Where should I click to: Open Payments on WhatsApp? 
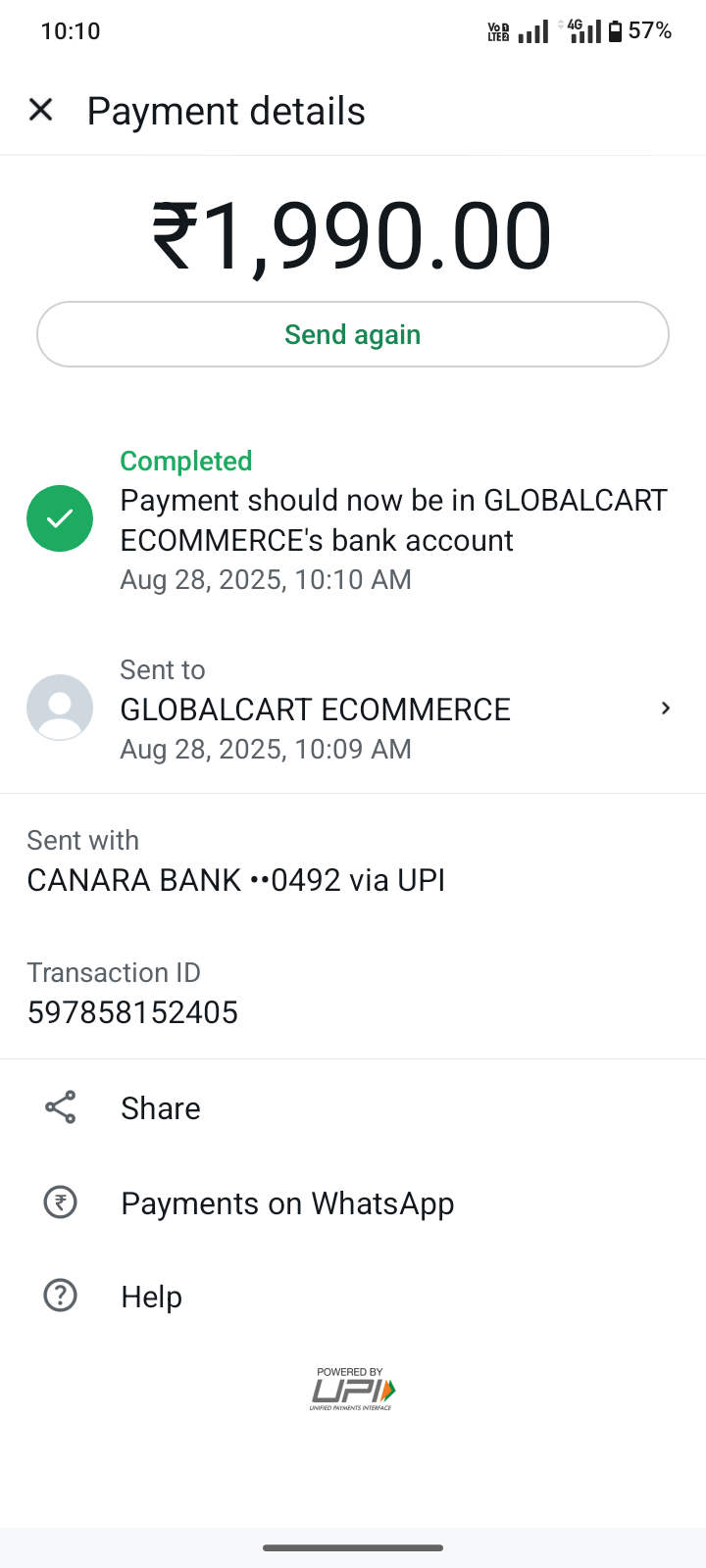286,1203
